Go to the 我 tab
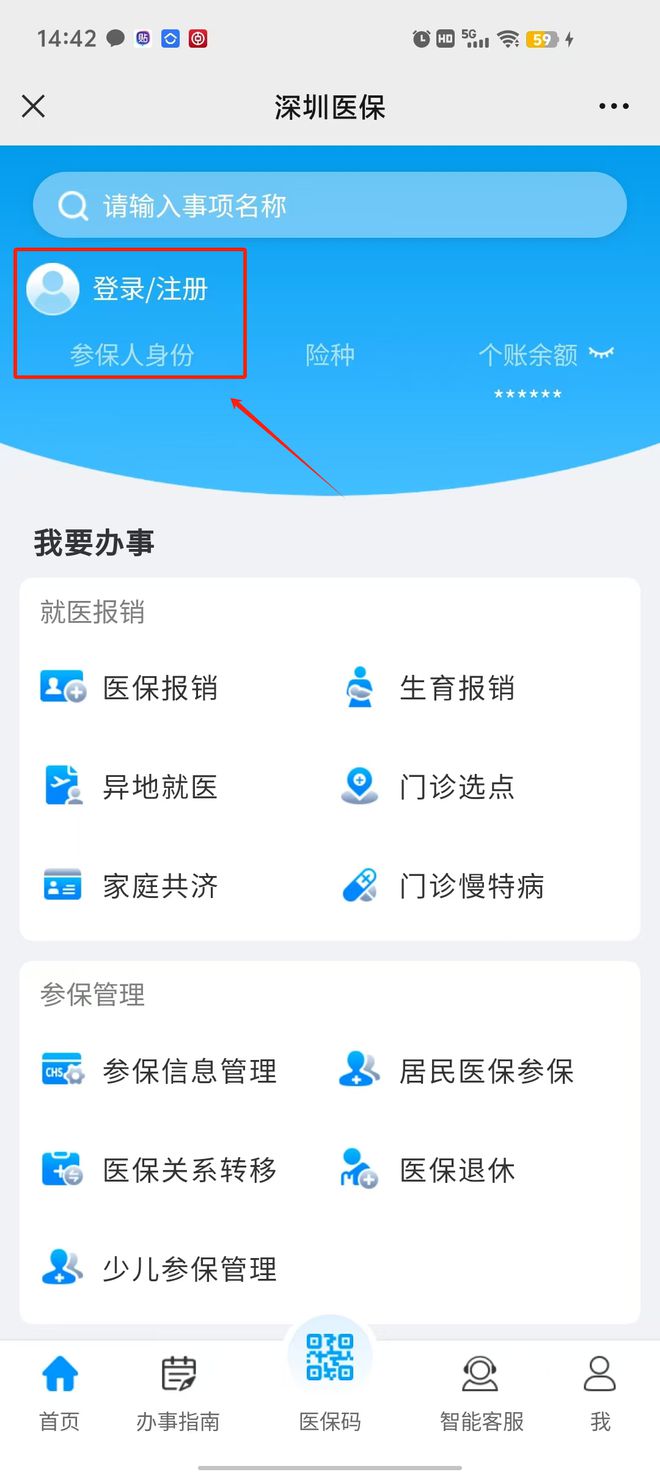The height and width of the screenshot is (1472, 660). coord(600,1393)
